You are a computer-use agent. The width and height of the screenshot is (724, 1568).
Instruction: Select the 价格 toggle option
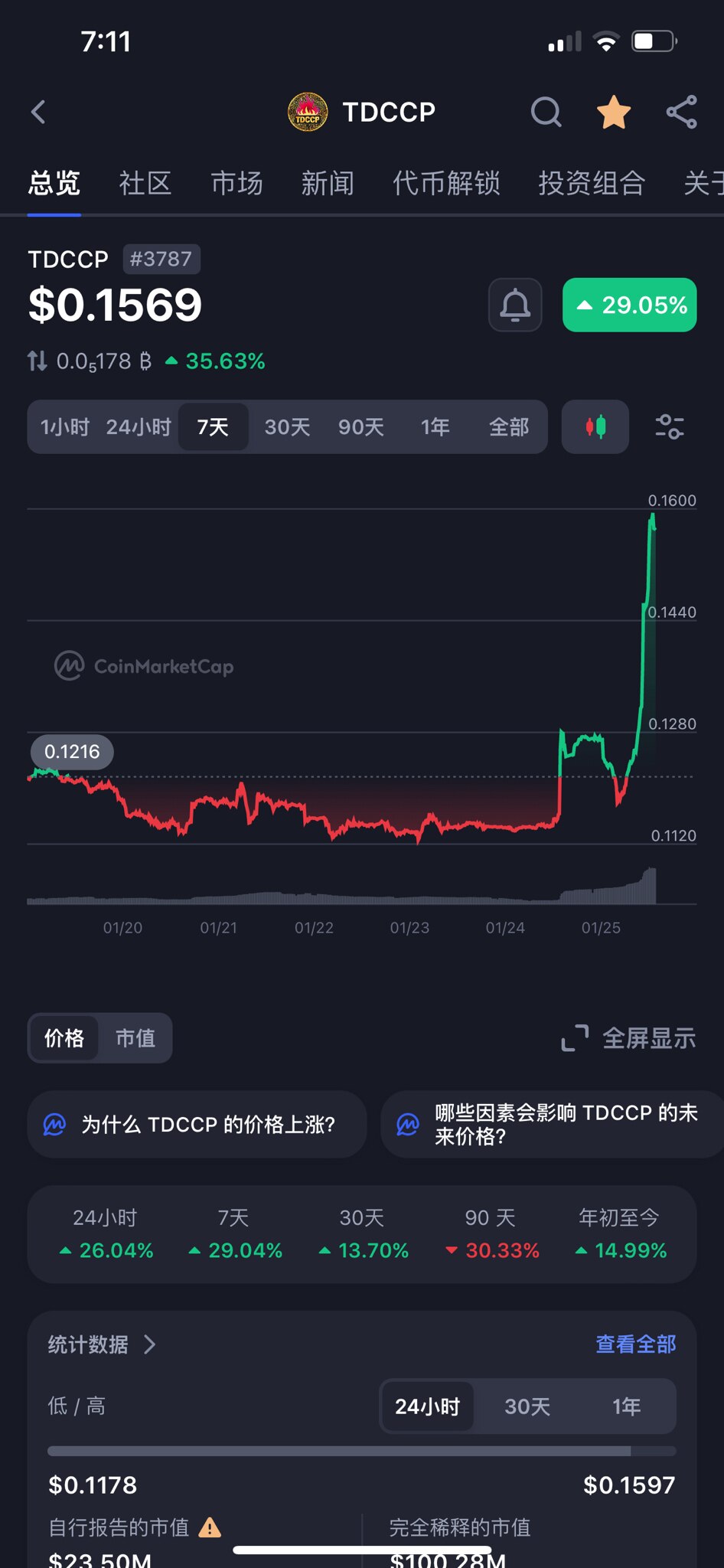[x=64, y=1038]
